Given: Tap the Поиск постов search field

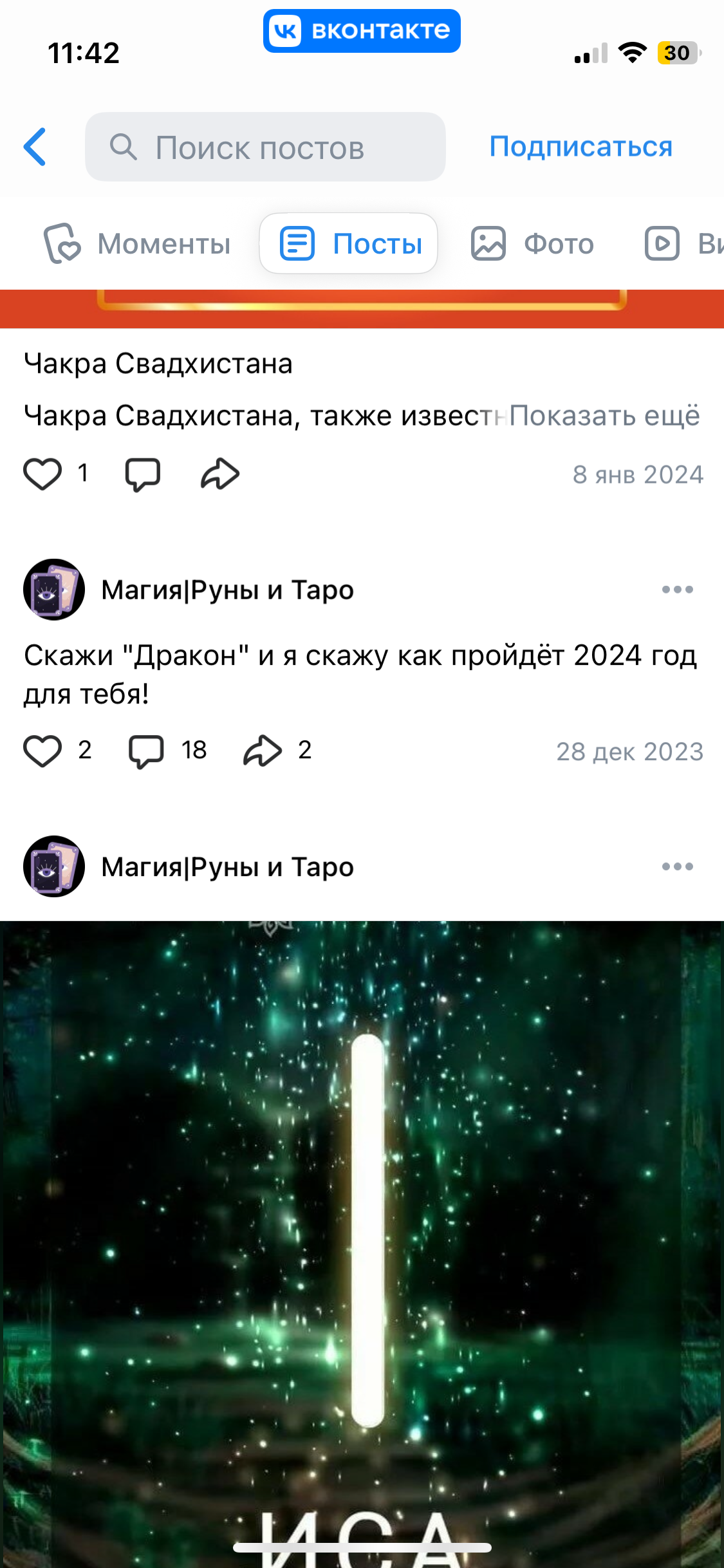Looking at the screenshot, I should [x=265, y=147].
